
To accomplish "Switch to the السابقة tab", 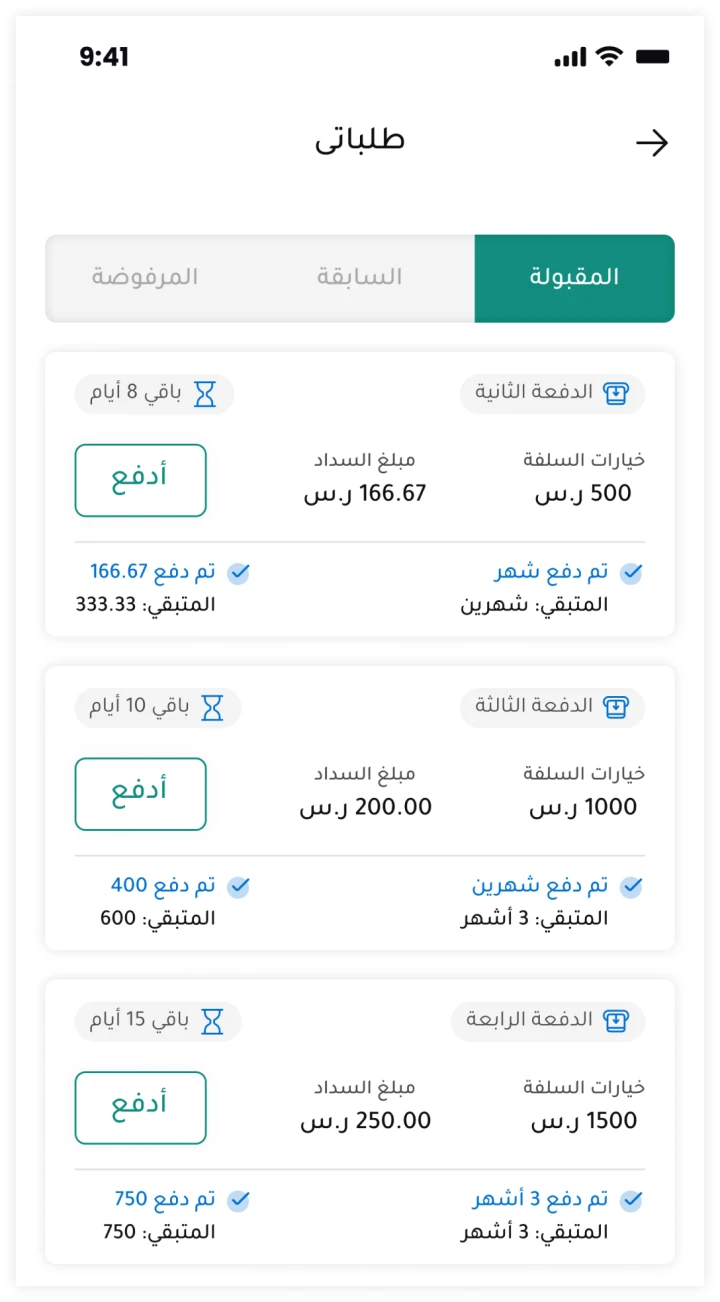I will (x=360, y=277).
